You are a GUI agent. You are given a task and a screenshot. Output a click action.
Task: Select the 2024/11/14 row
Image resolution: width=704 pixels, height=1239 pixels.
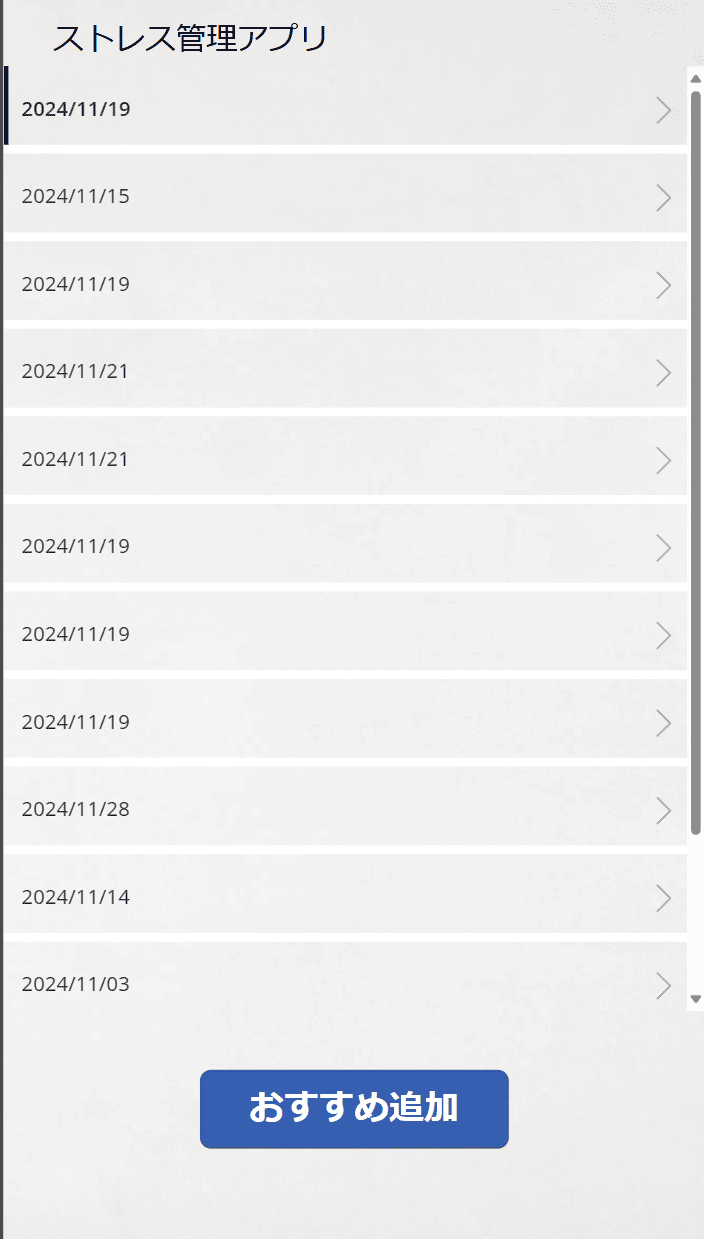[x=345, y=898]
